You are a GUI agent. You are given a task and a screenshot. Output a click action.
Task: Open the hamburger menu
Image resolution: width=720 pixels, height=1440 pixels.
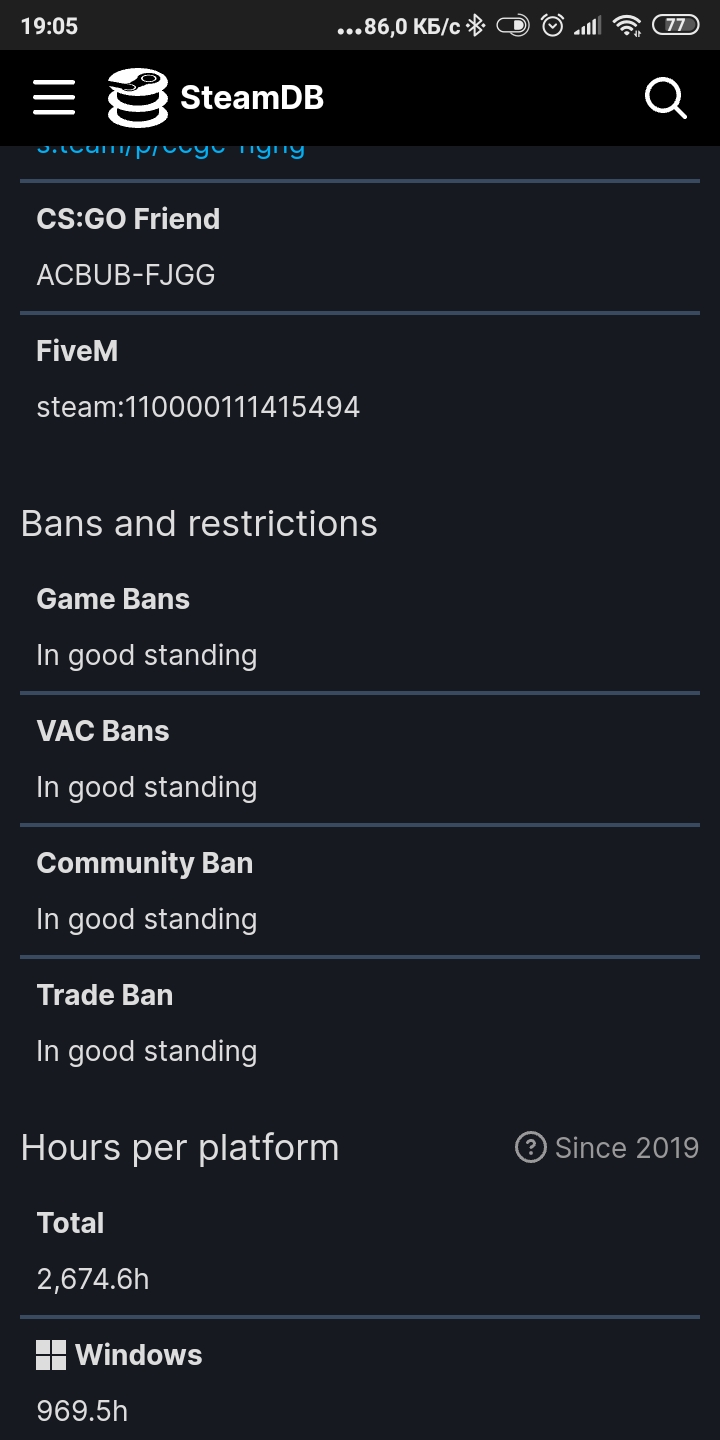54,98
